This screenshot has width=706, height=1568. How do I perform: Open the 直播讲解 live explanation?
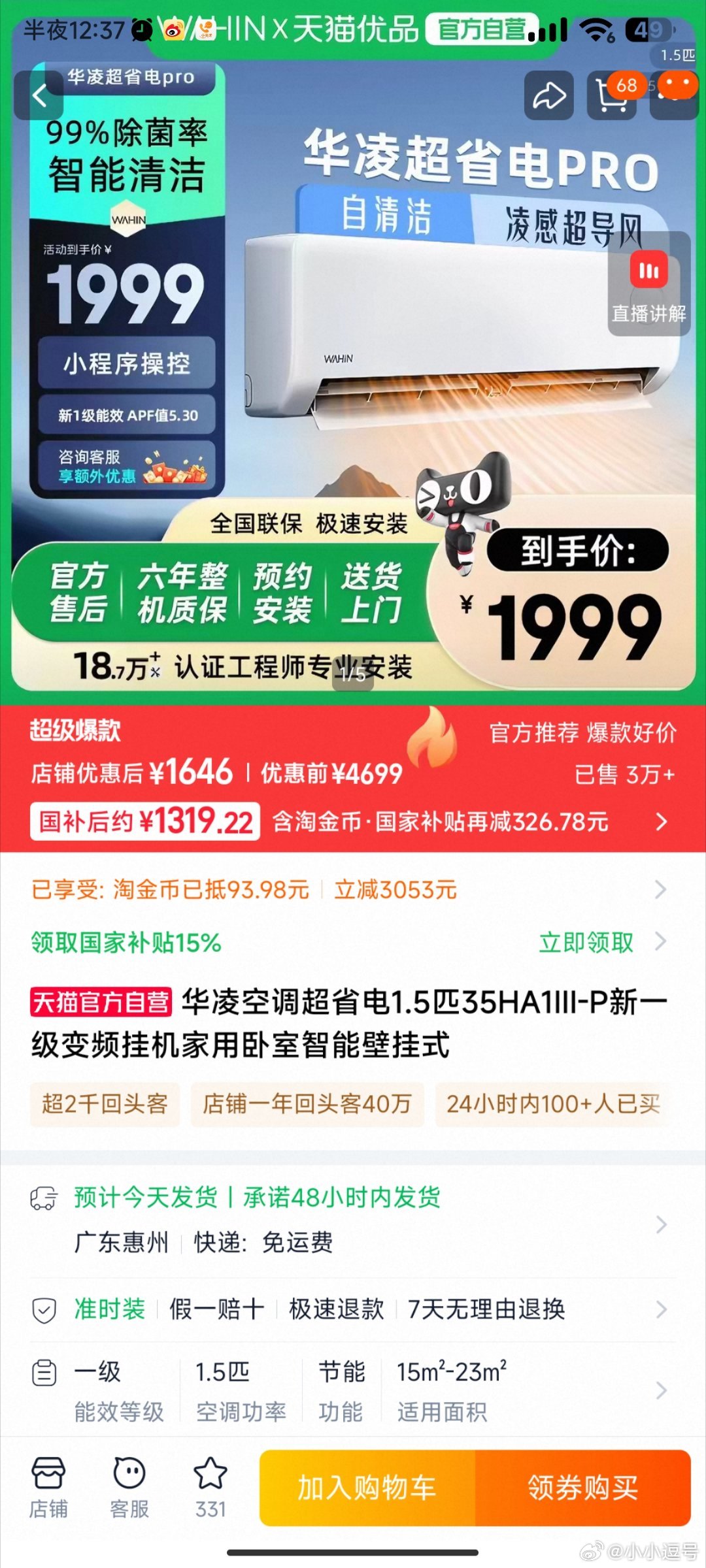click(648, 285)
